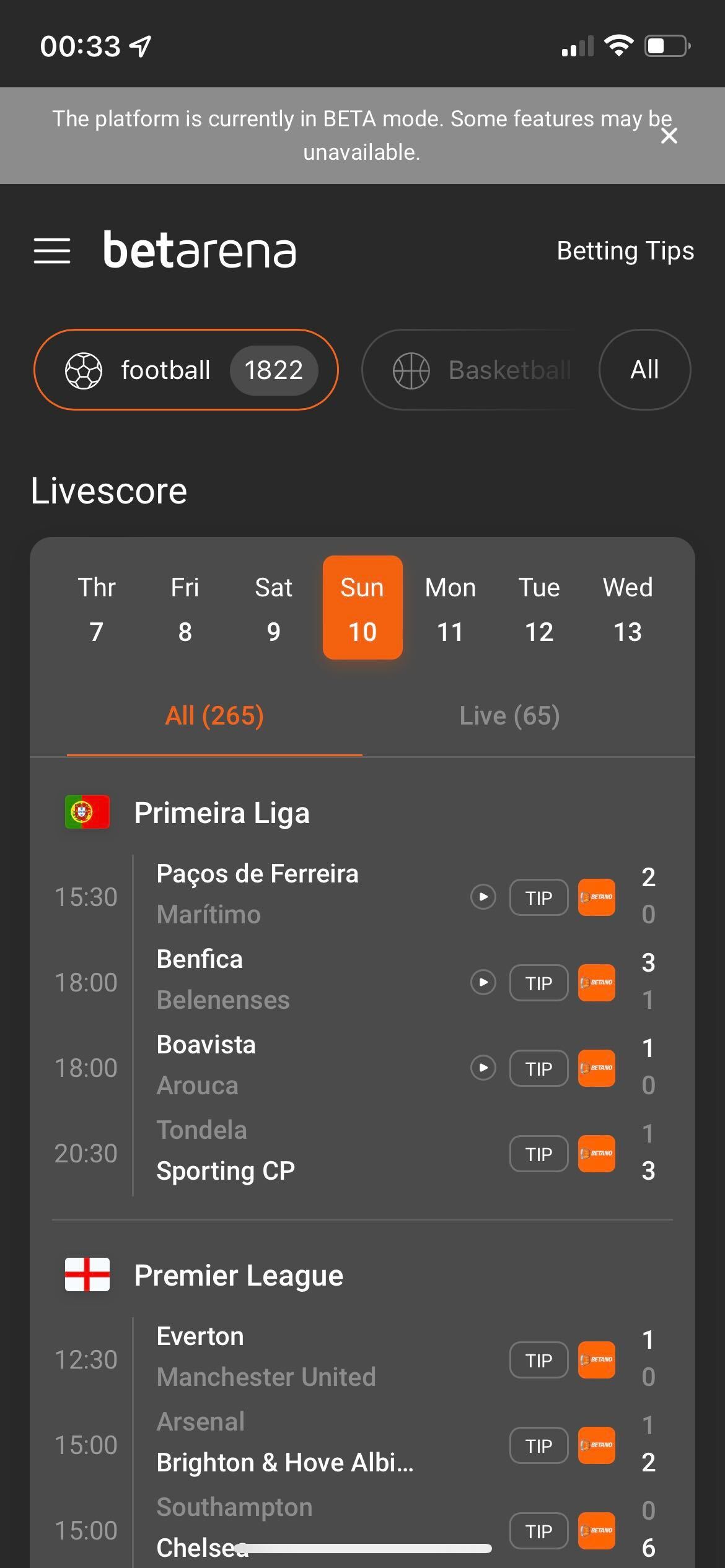The image size is (725, 1568).
Task: Show the All (265) matches tab
Action: (214, 716)
